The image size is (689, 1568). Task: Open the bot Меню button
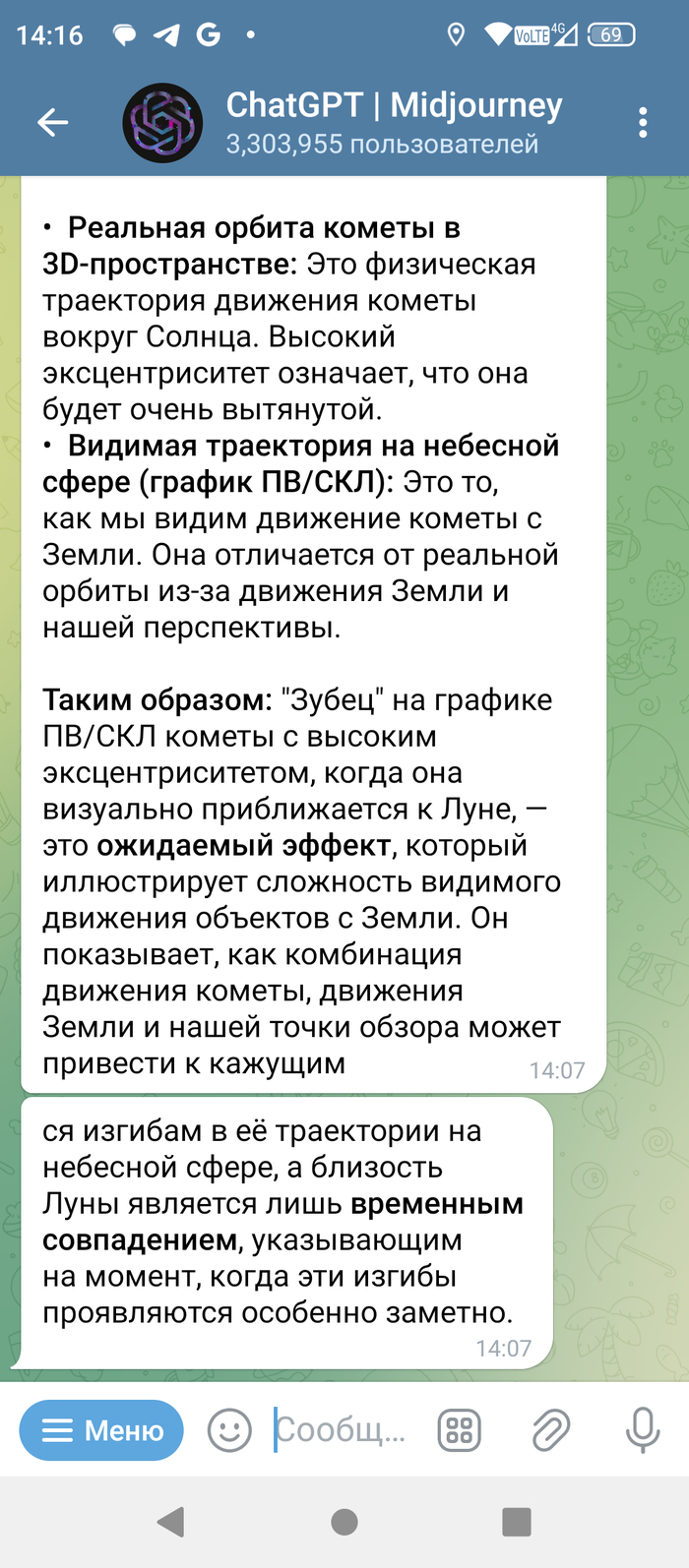101,1430
